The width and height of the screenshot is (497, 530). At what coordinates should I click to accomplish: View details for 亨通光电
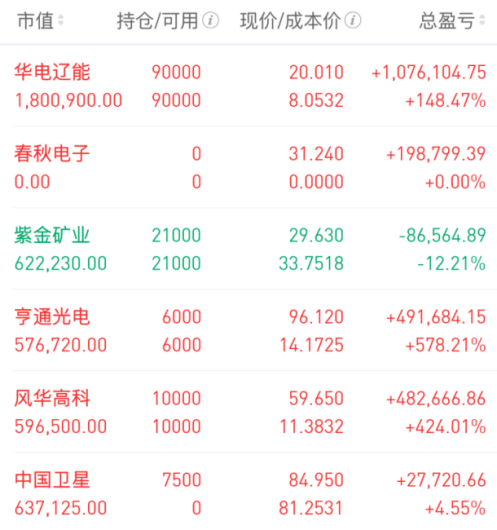click(x=248, y=330)
